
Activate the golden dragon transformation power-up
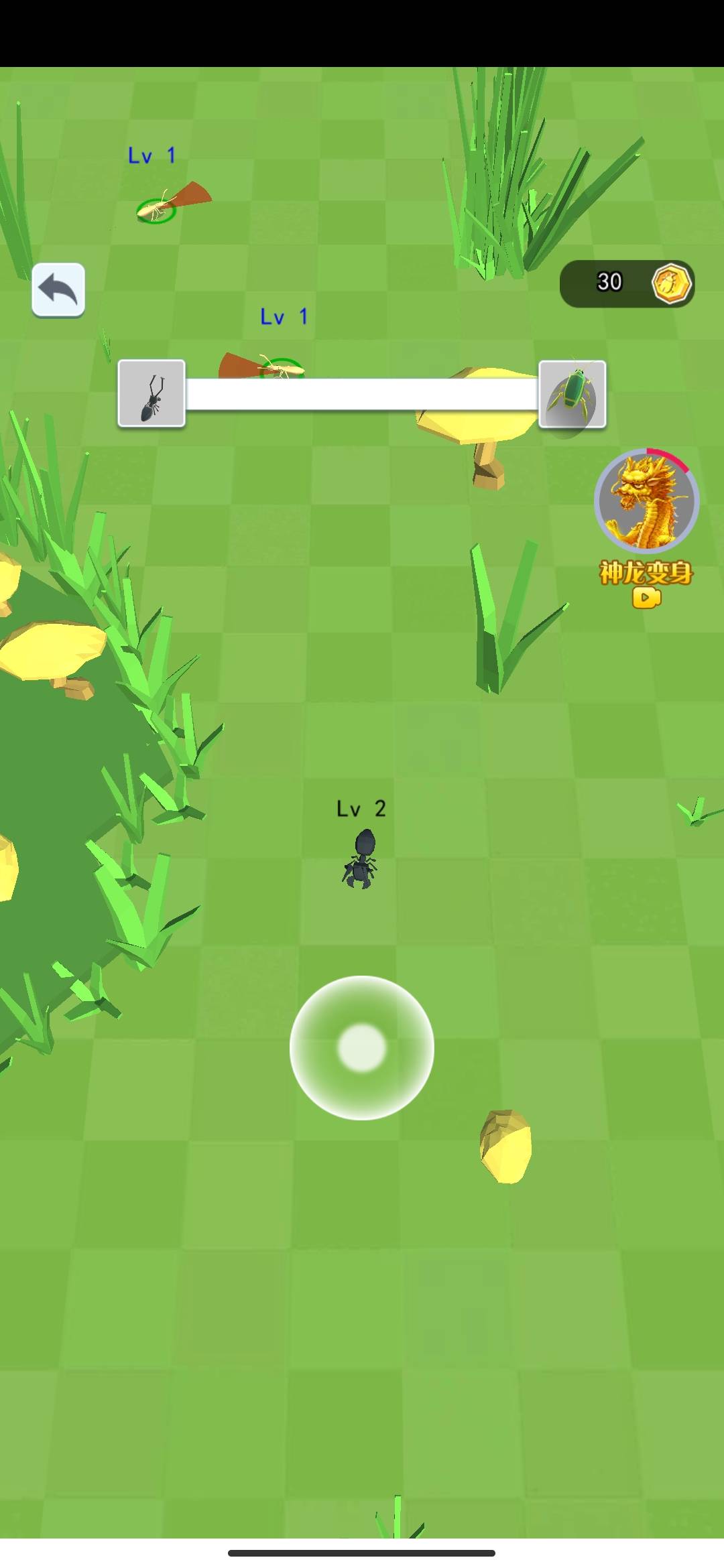[646, 501]
